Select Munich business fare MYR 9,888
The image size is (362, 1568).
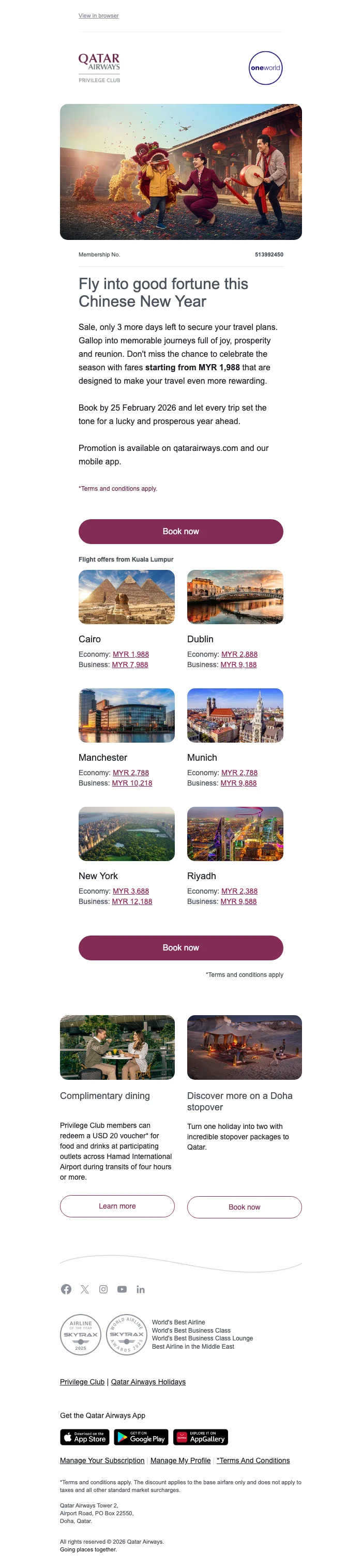(238, 783)
